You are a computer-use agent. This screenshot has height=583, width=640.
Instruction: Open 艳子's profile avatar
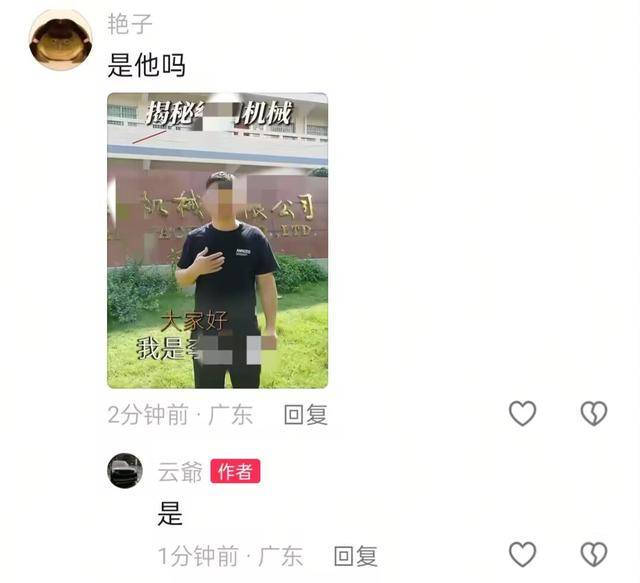tap(61, 41)
